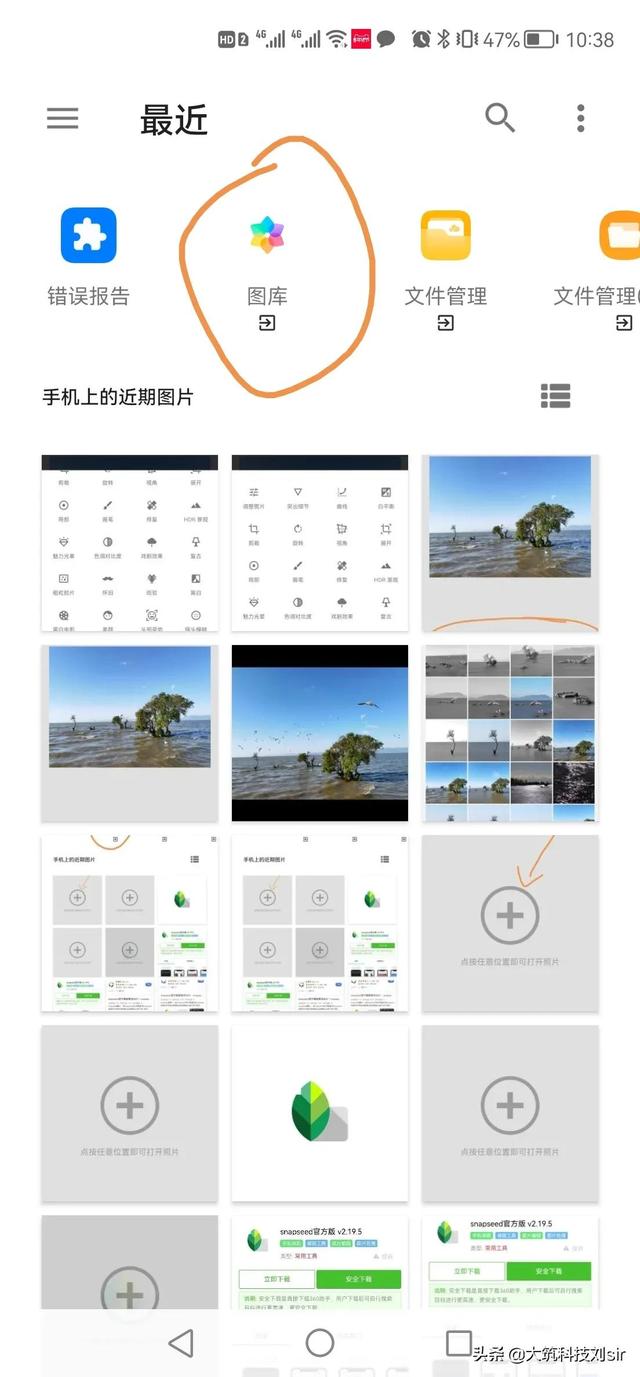Open the 错误报告 source

pyautogui.click(x=89, y=257)
